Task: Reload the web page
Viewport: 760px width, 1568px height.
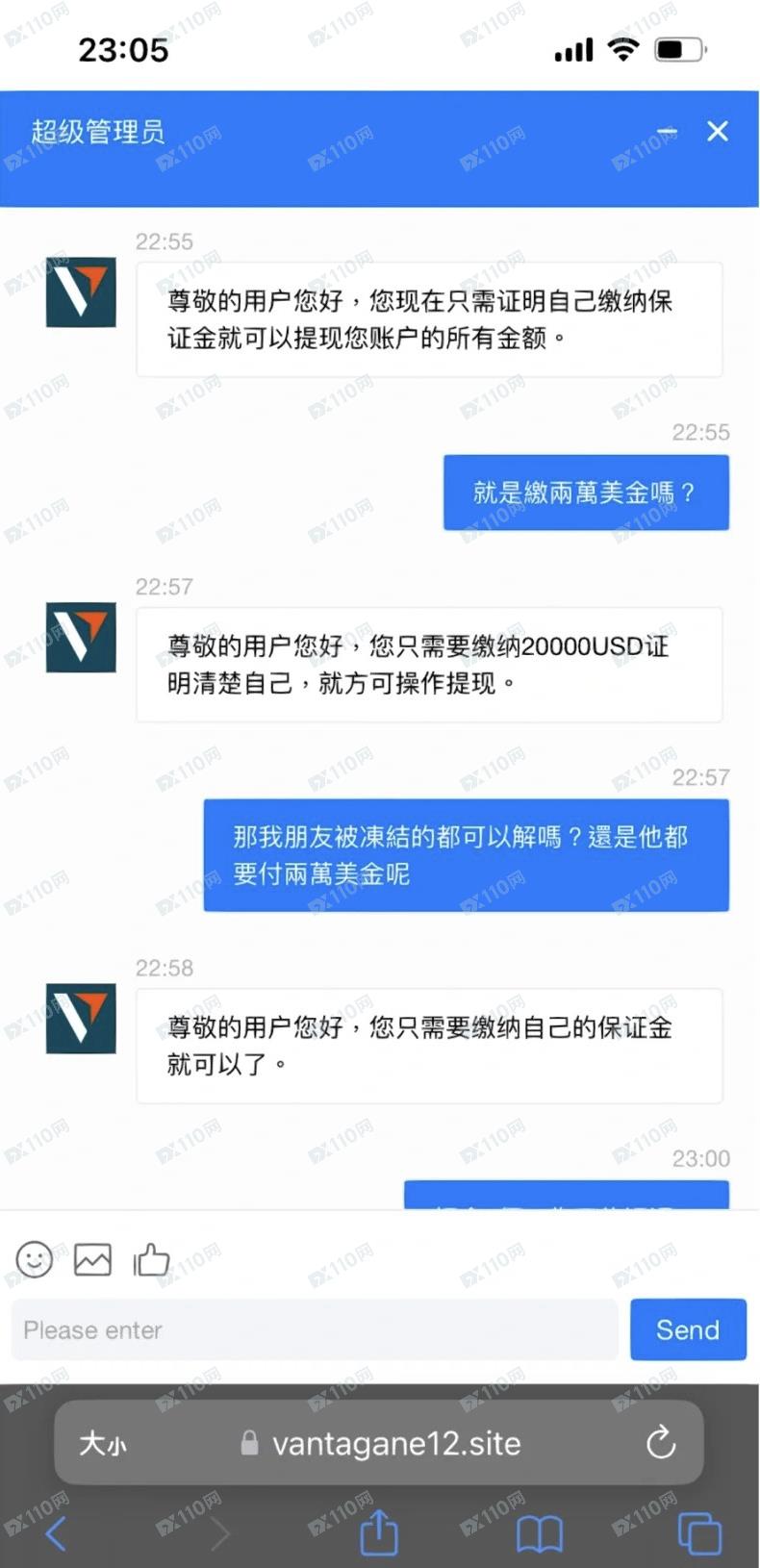Action: pos(661,1443)
